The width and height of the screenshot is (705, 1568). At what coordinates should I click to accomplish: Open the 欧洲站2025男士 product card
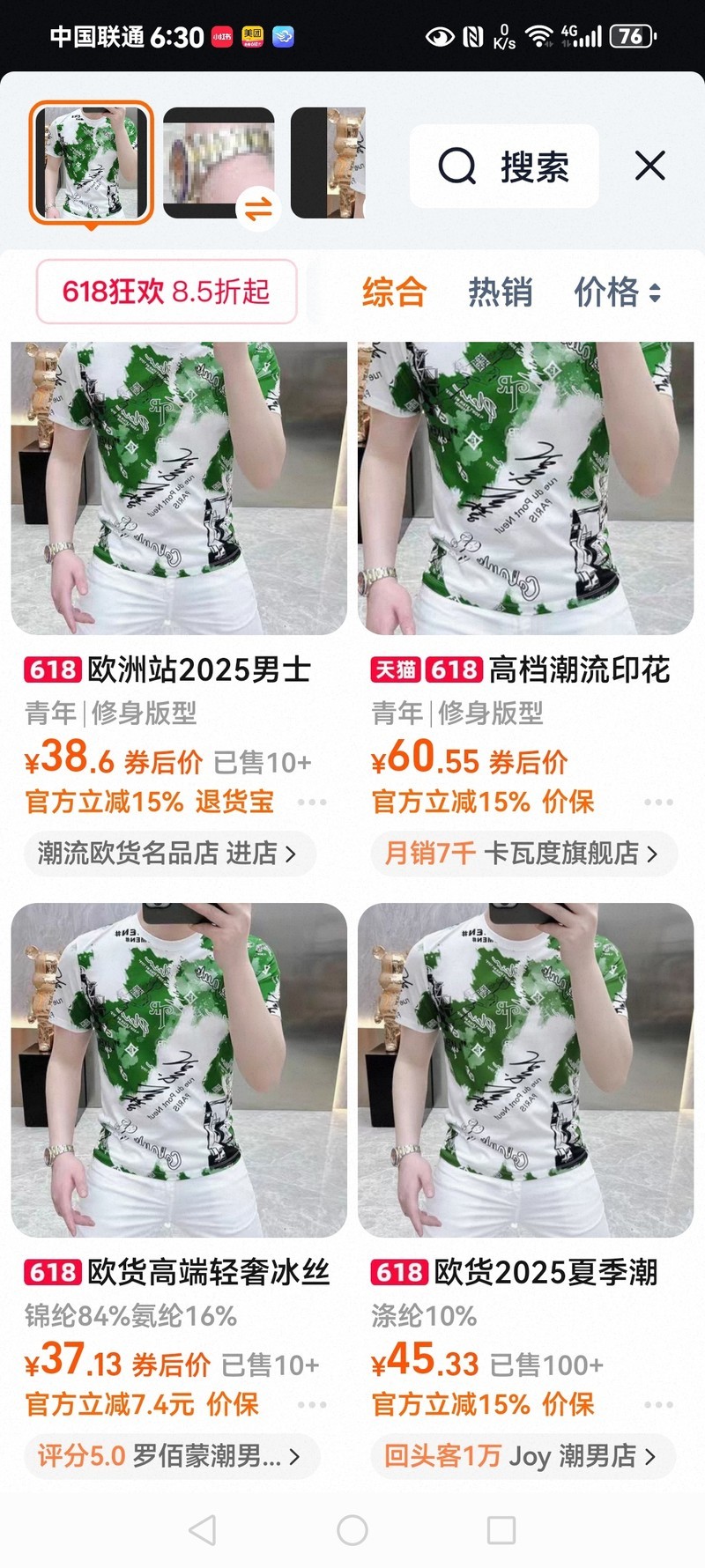[x=178, y=489]
